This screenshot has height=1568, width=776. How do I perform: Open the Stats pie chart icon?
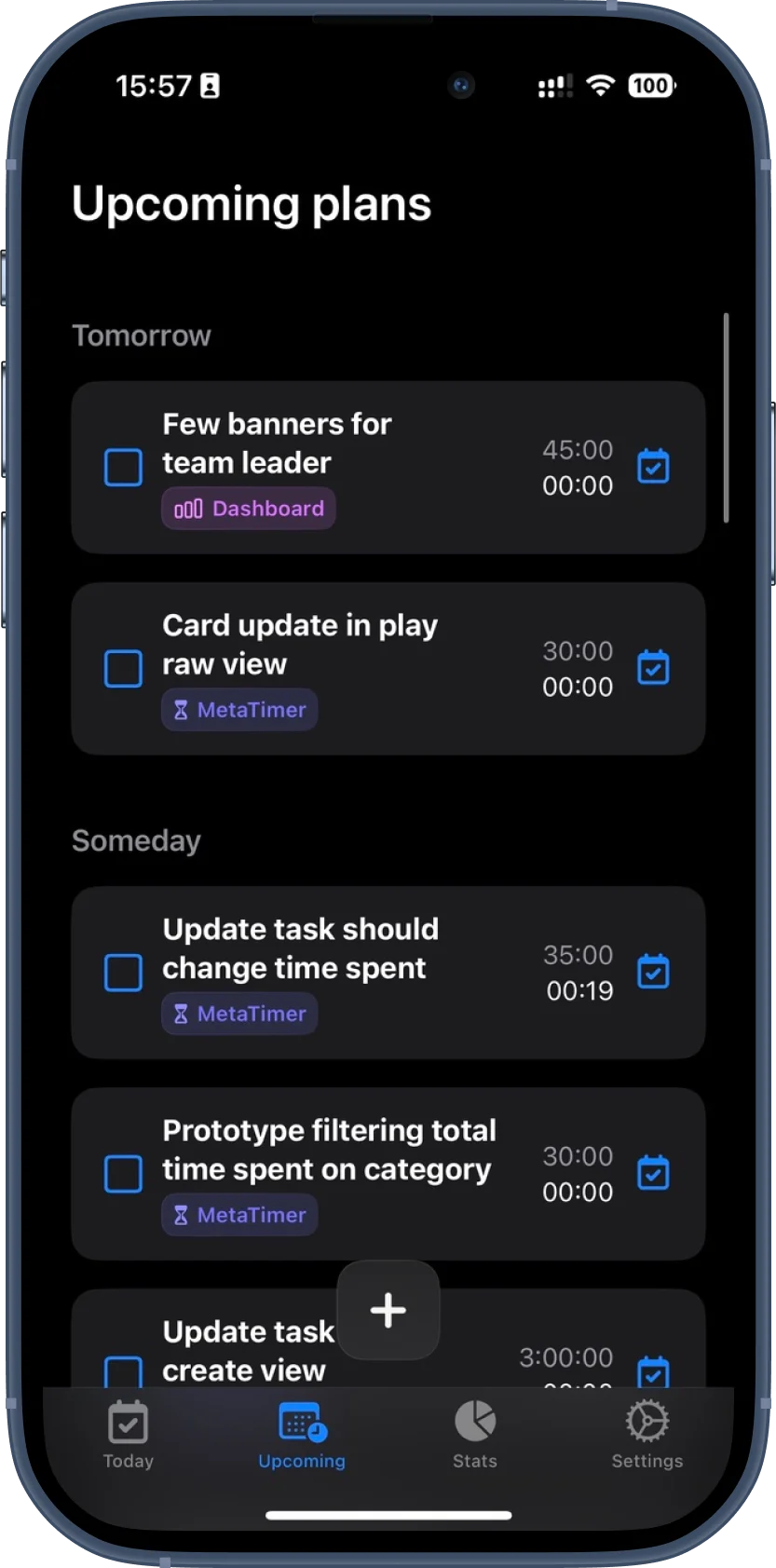click(474, 1420)
